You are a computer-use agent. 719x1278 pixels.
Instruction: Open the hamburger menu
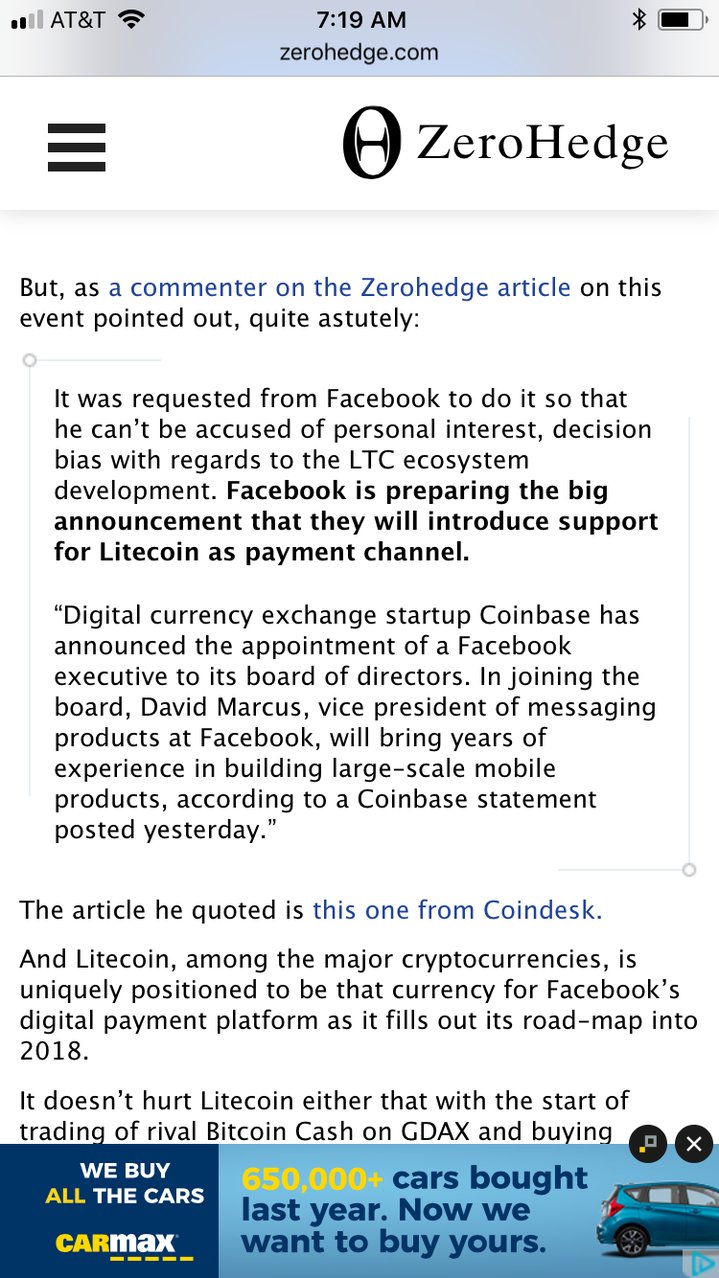(x=76, y=147)
